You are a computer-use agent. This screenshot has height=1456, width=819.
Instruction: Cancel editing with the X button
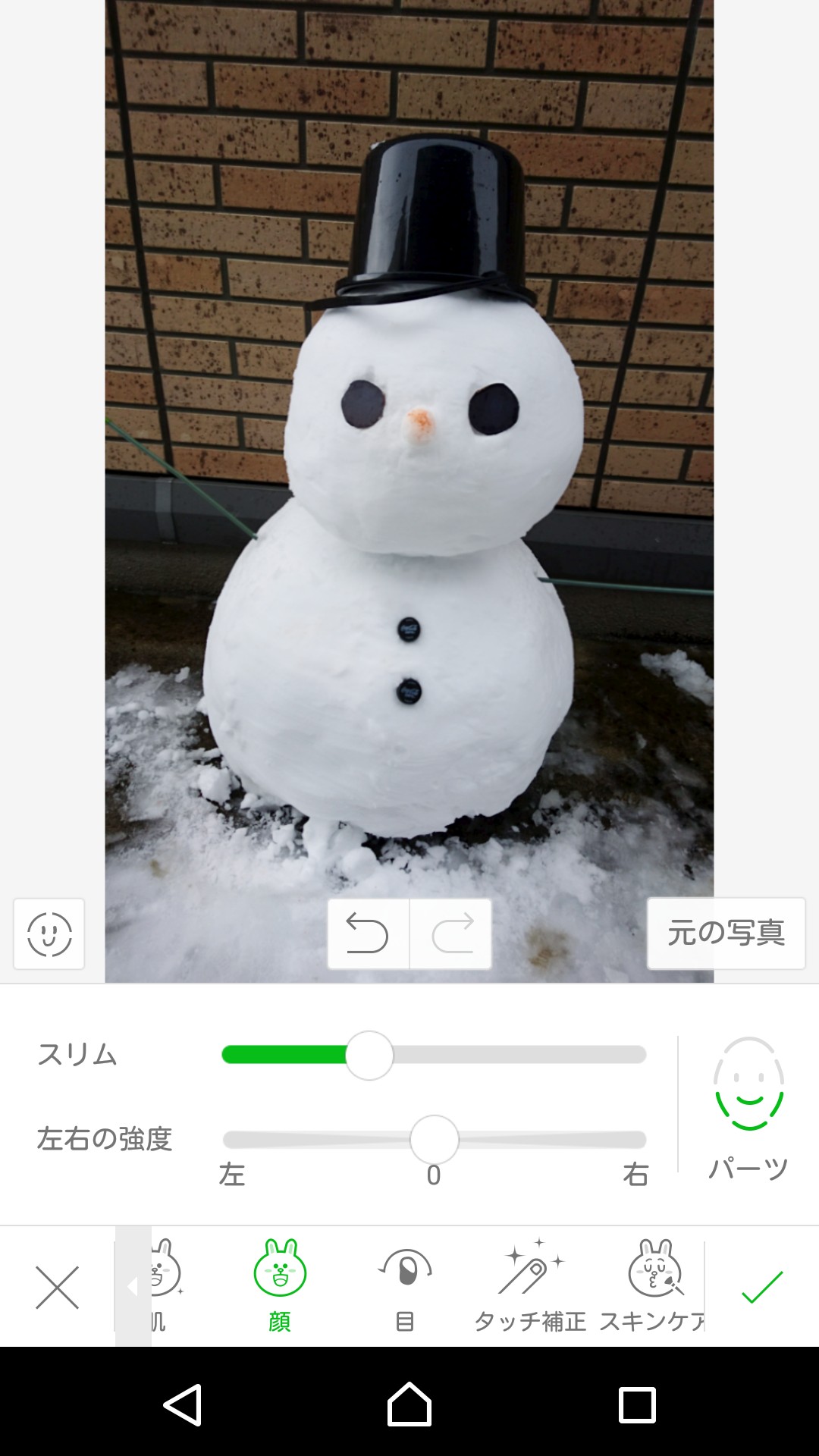58,1287
